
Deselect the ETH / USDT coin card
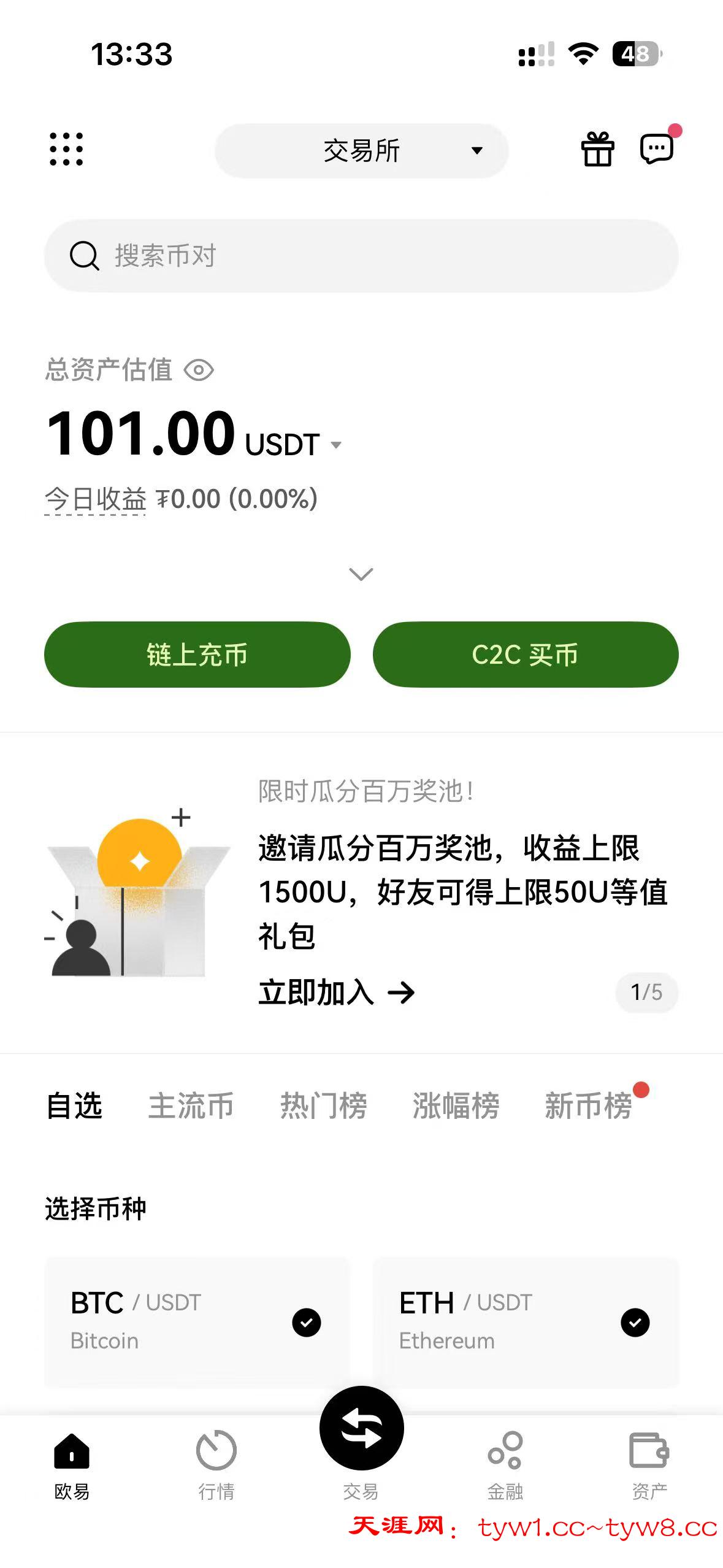[635, 1322]
